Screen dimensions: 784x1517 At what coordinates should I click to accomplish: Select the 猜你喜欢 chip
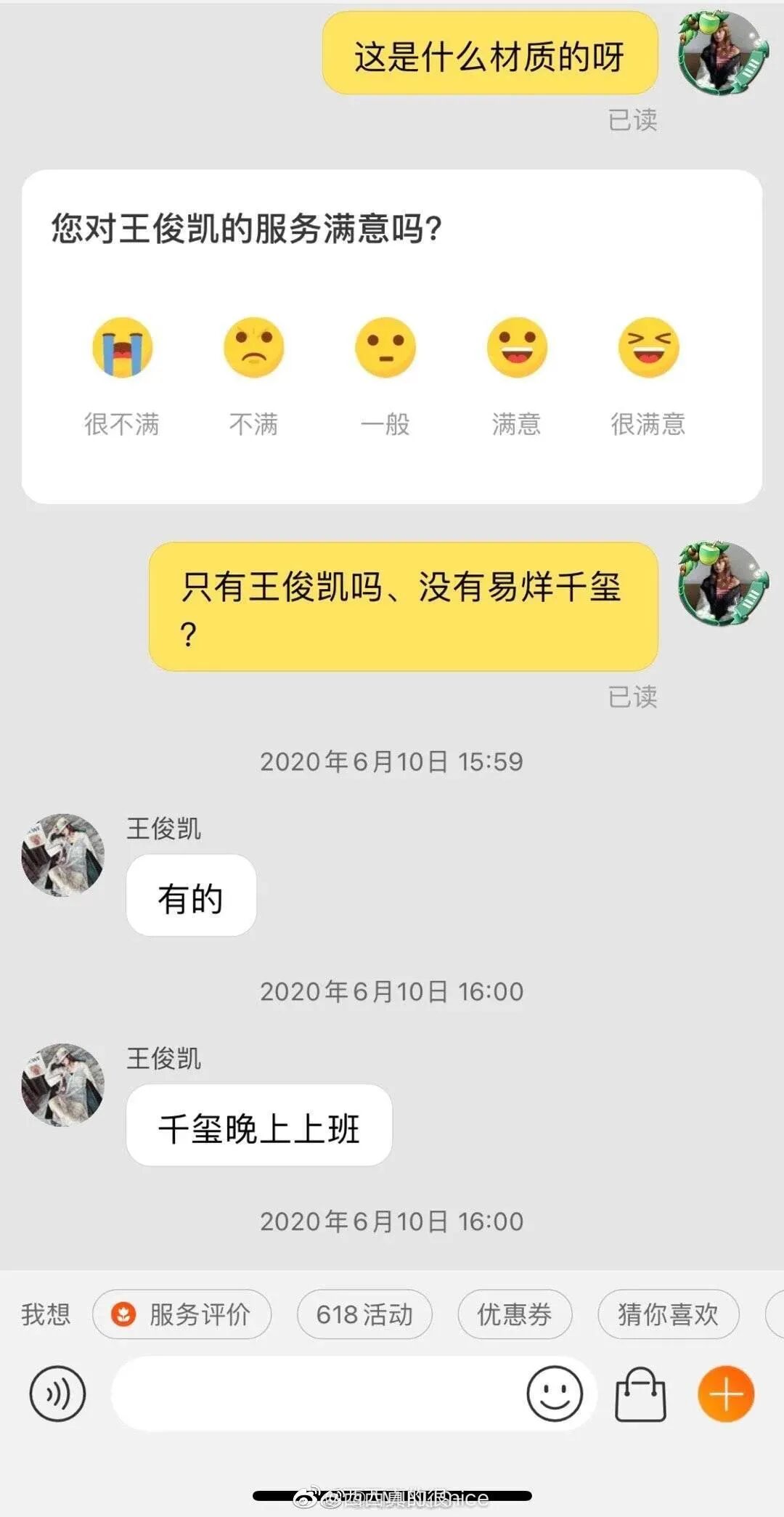[668, 1314]
